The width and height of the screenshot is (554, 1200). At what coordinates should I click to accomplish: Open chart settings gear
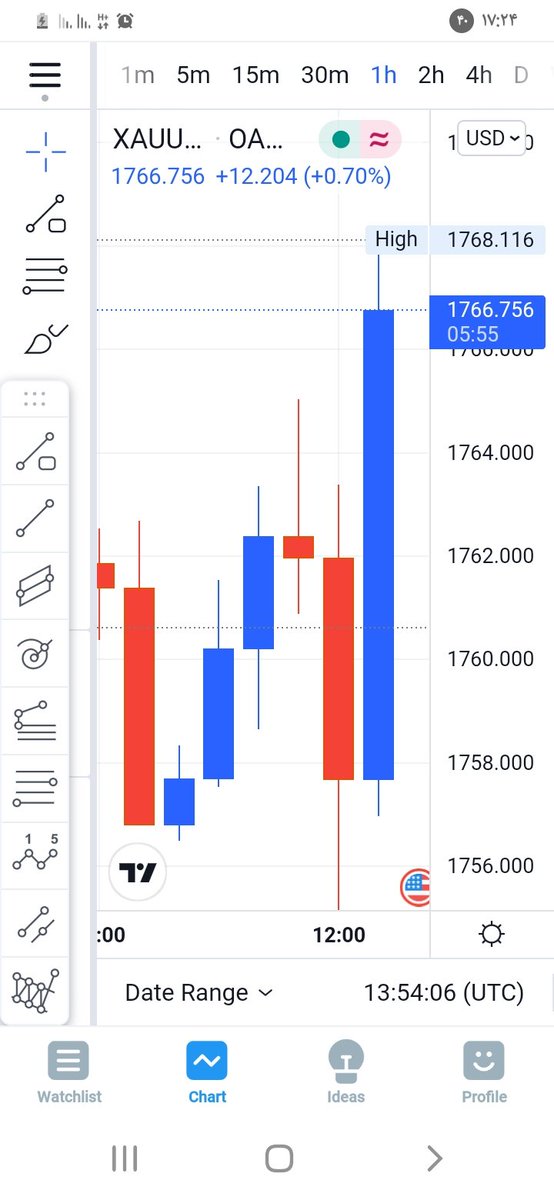pos(491,935)
